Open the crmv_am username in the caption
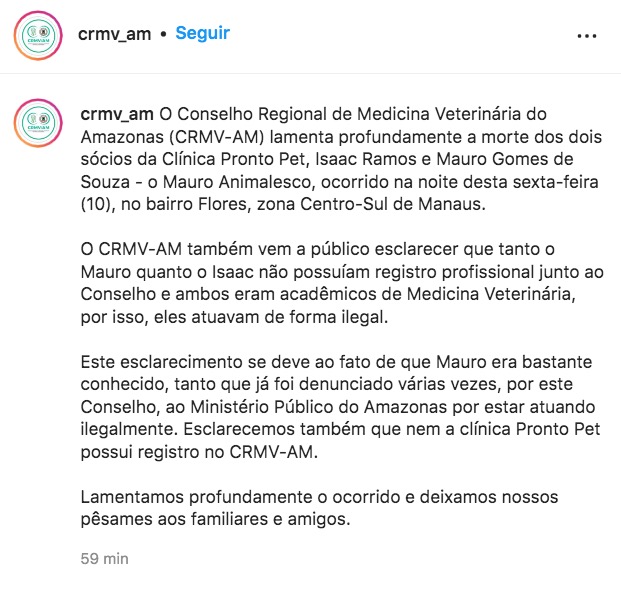The height and width of the screenshot is (590, 621). coord(114,113)
